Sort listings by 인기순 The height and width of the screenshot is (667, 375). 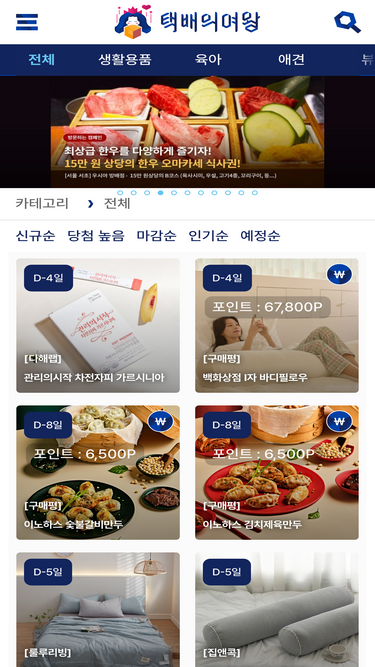[x=208, y=235]
